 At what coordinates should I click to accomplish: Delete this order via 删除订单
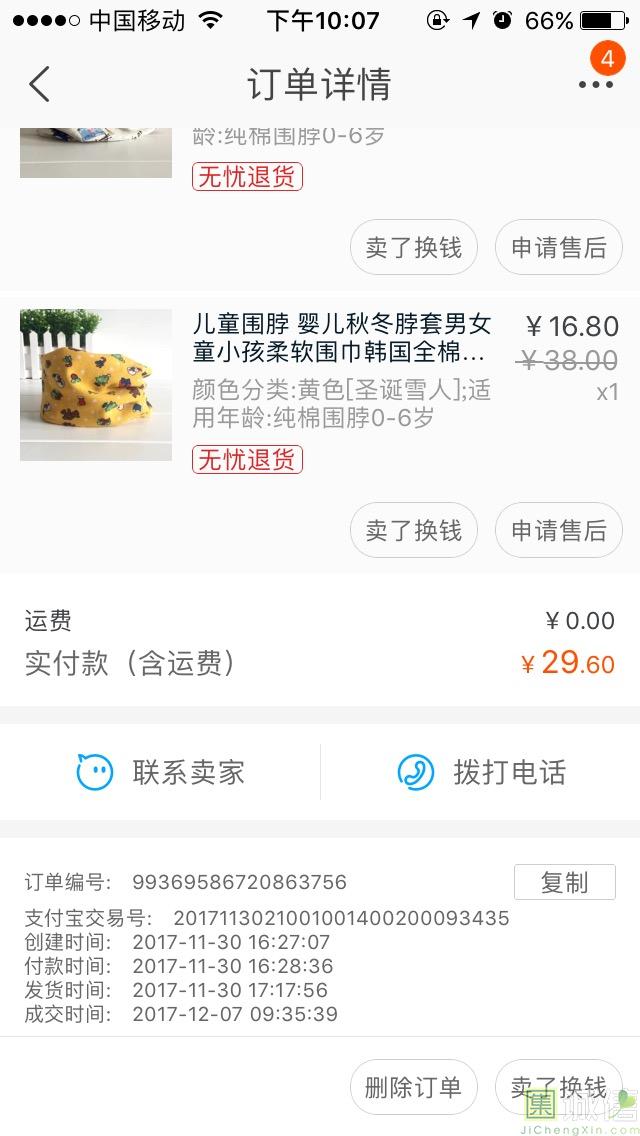click(x=413, y=1087)
